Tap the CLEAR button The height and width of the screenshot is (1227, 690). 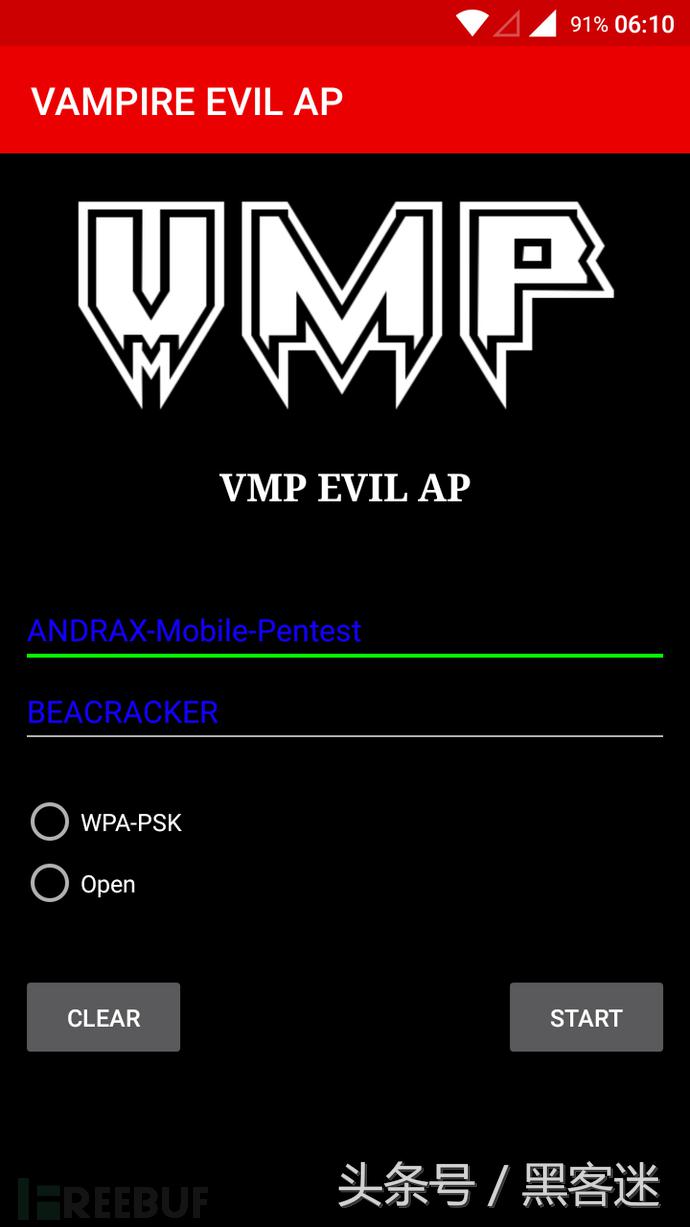pos(103,1017)
